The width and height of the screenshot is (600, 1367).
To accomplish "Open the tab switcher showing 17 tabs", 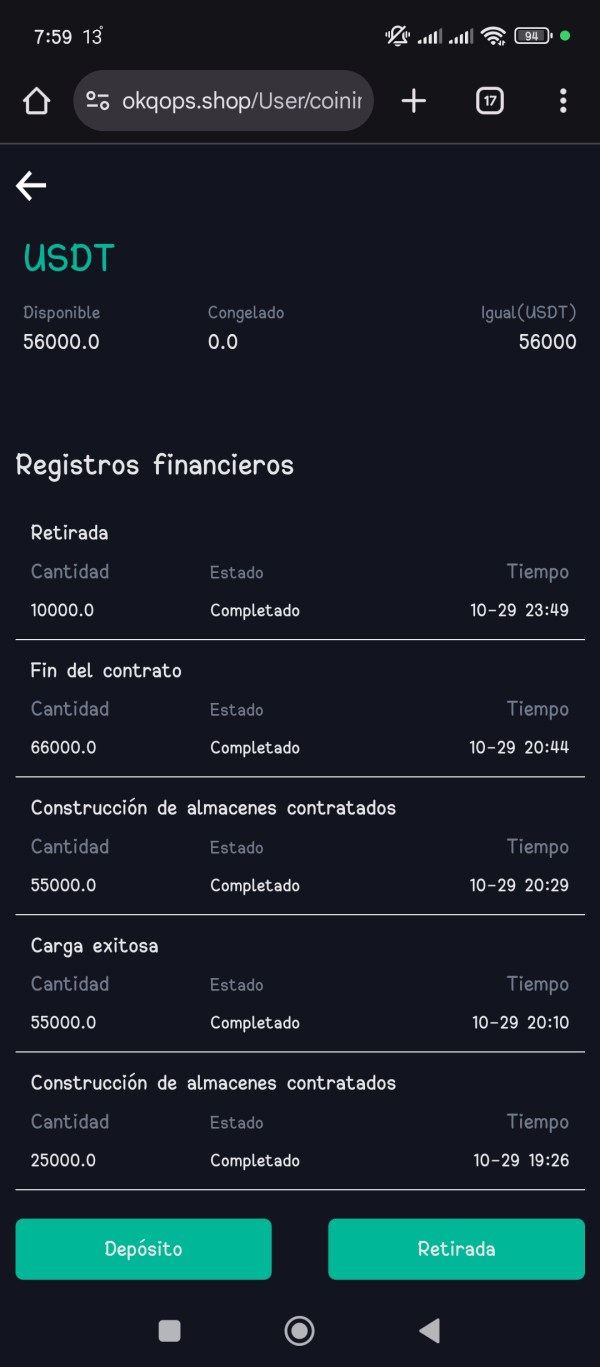I will (490, 101).
